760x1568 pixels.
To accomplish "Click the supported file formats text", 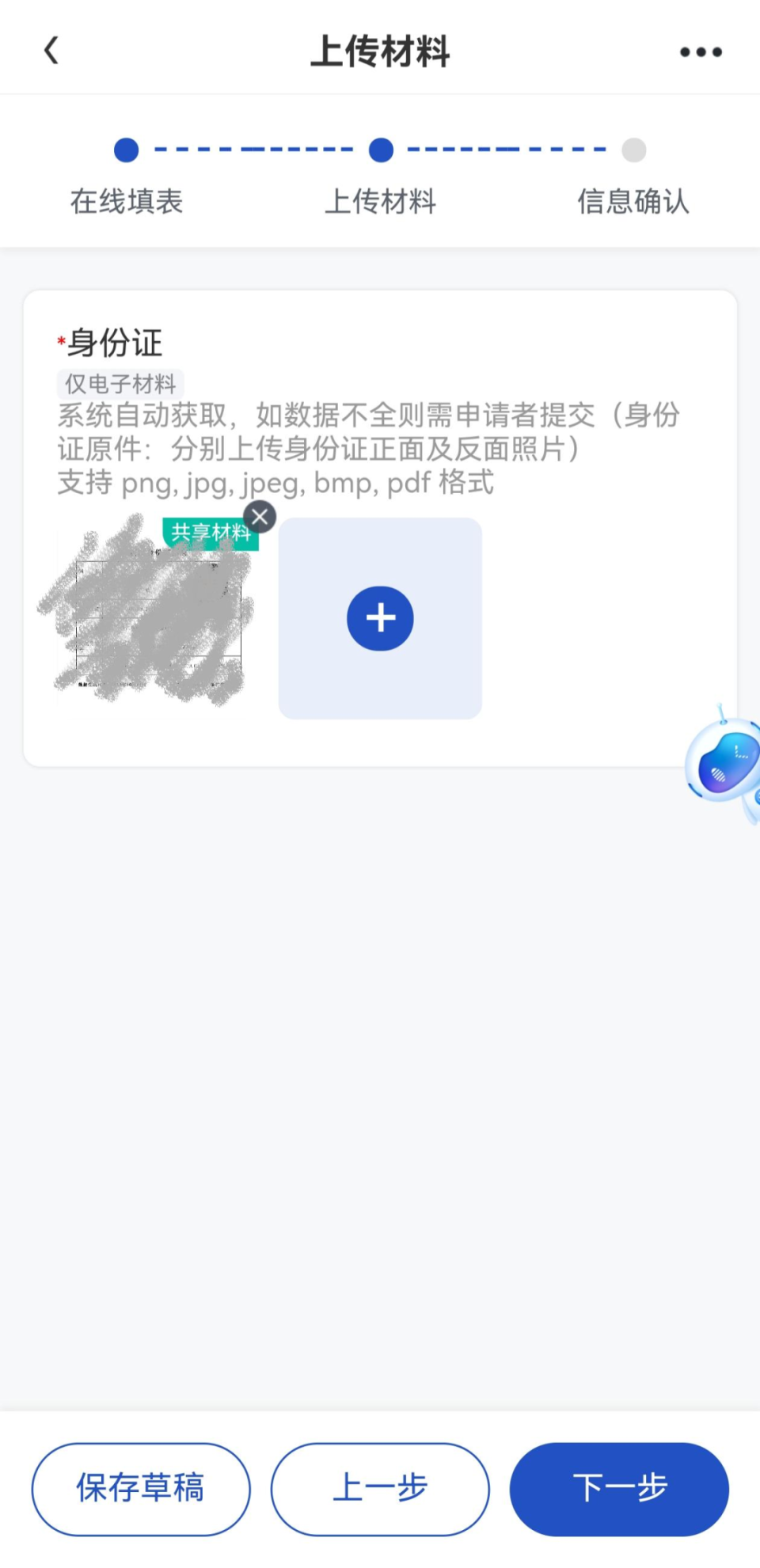I will click(x=275, y=483).
